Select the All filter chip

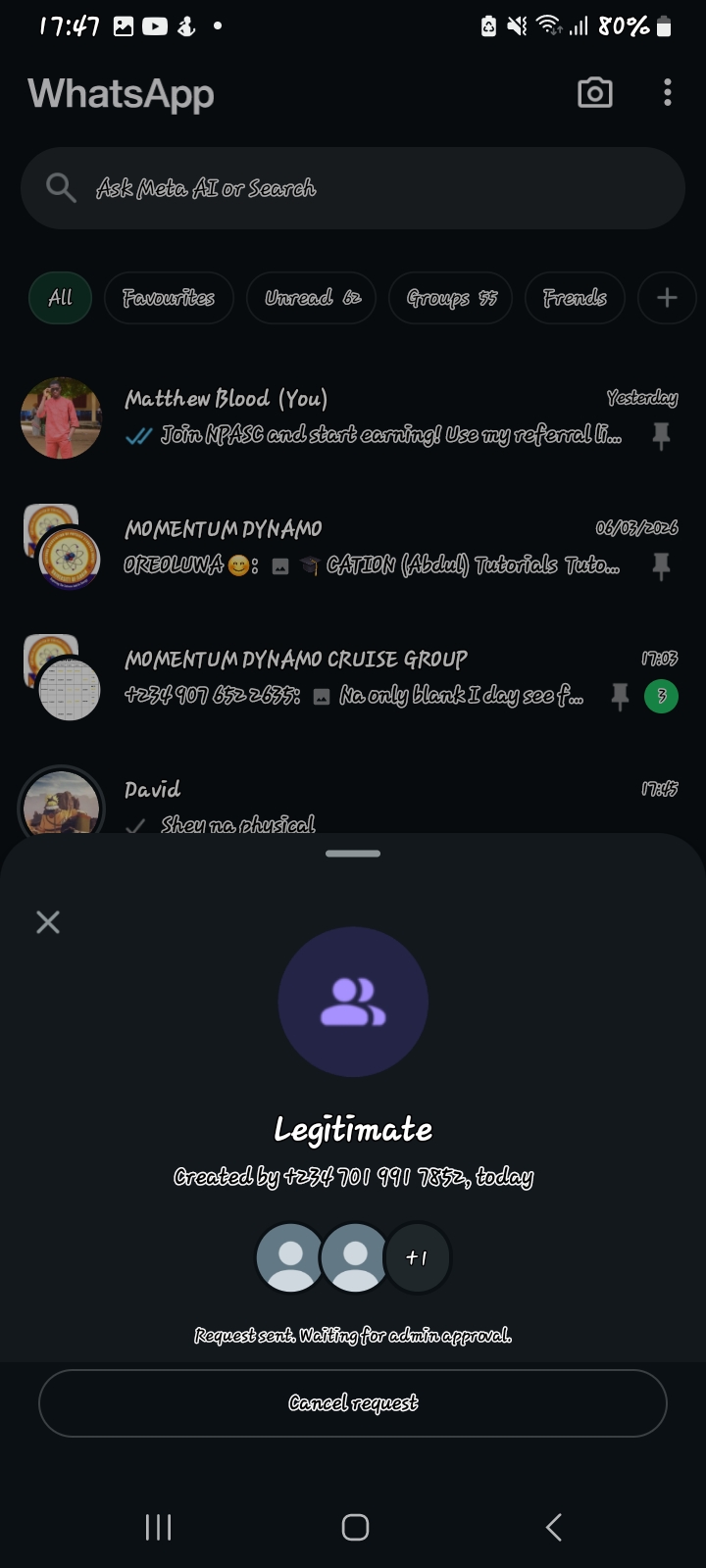tap(61, 297)
